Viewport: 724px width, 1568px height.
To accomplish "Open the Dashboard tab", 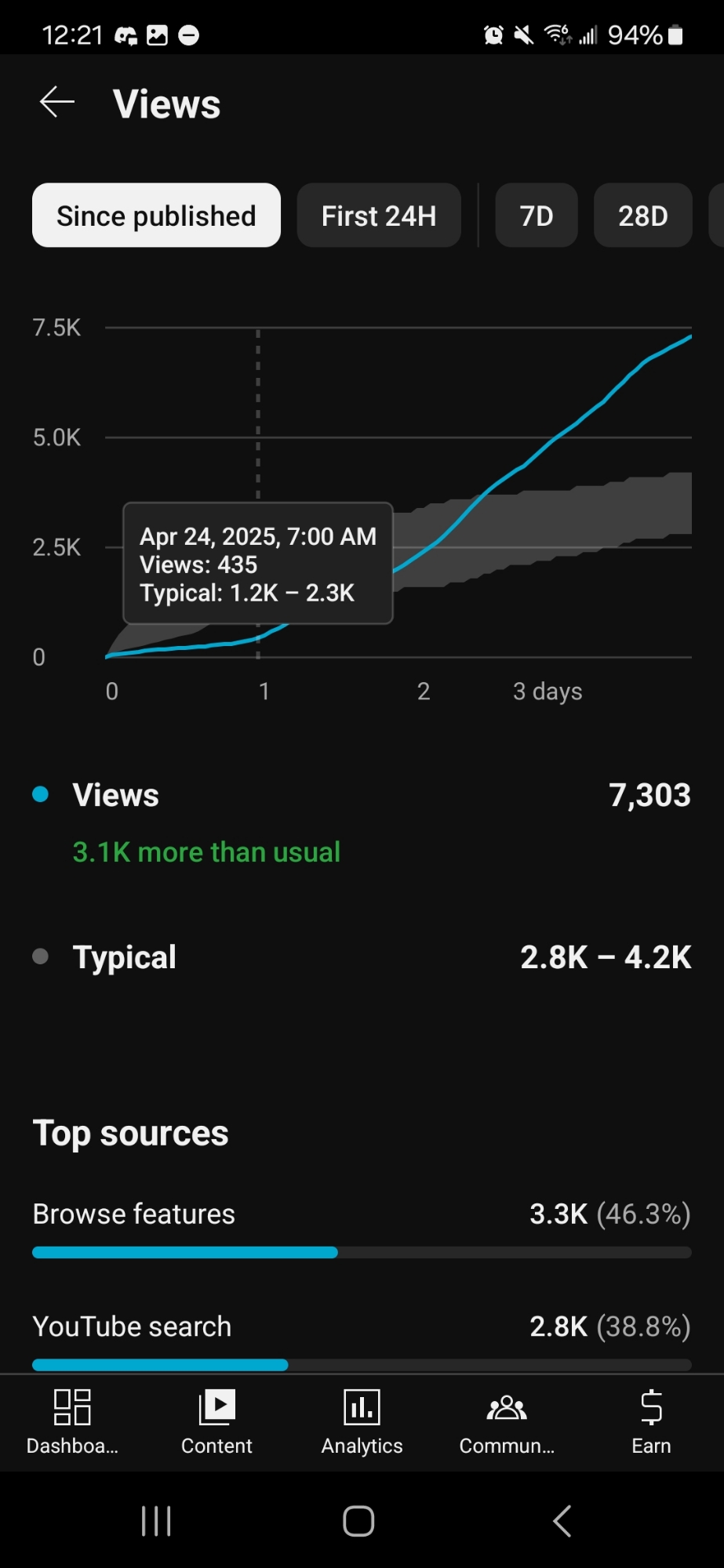I will pos(72,1422).
